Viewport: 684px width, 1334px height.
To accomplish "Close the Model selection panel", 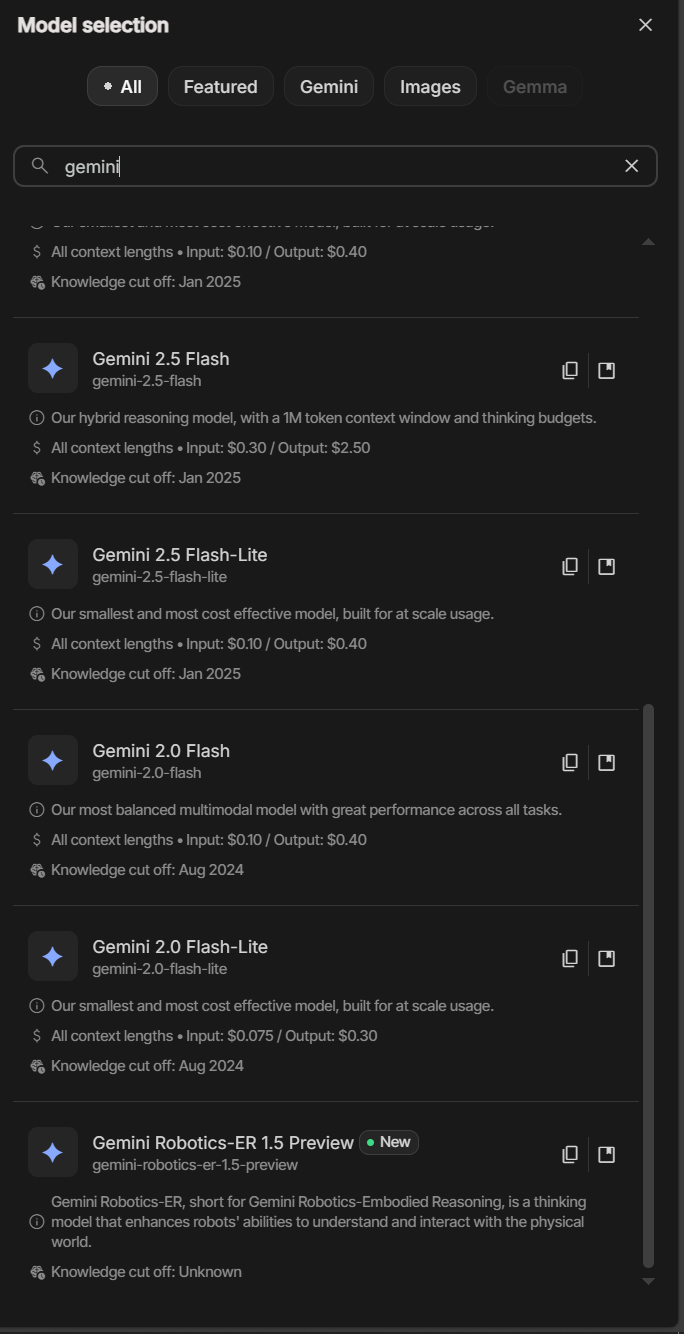I will pyautogui.click(x=645, y=25).
